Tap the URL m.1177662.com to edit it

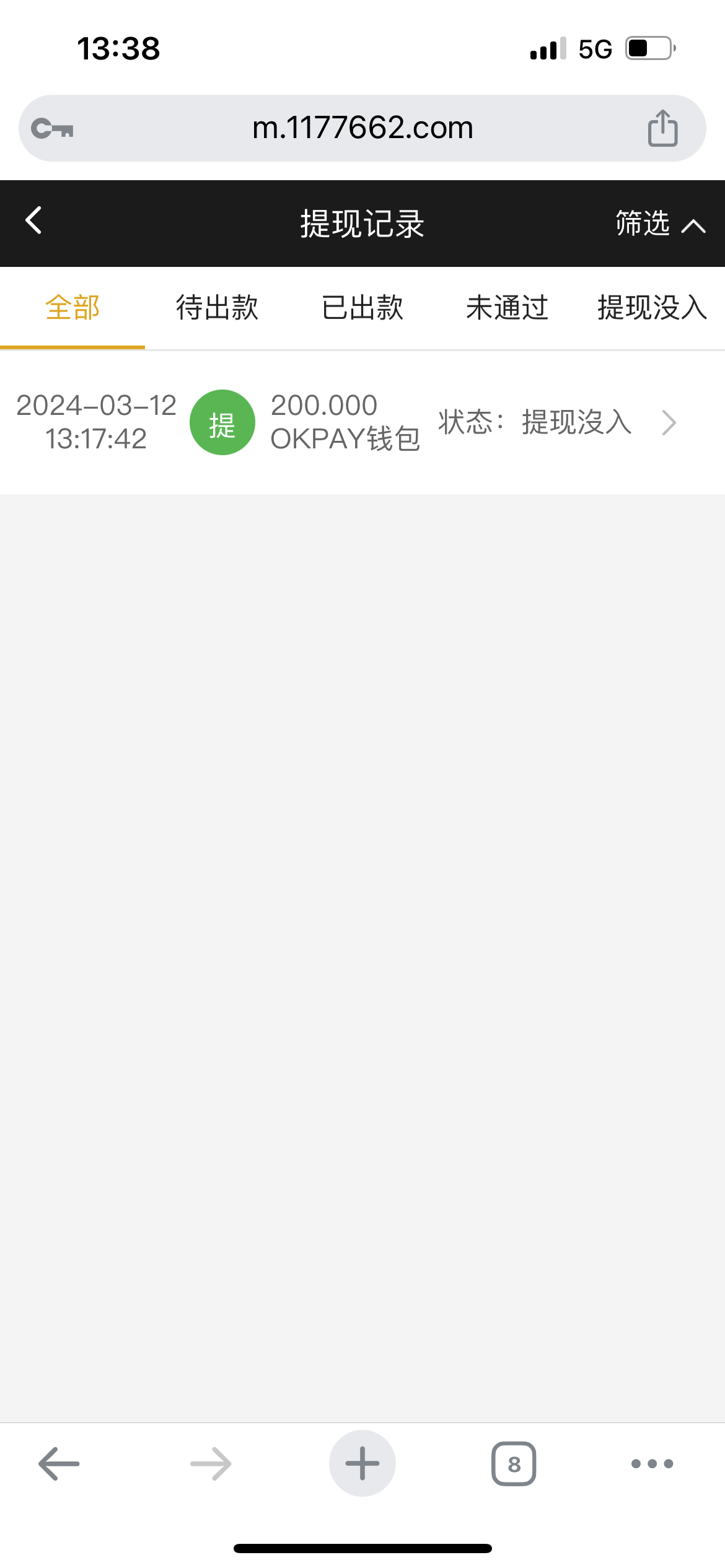(362, 127)
